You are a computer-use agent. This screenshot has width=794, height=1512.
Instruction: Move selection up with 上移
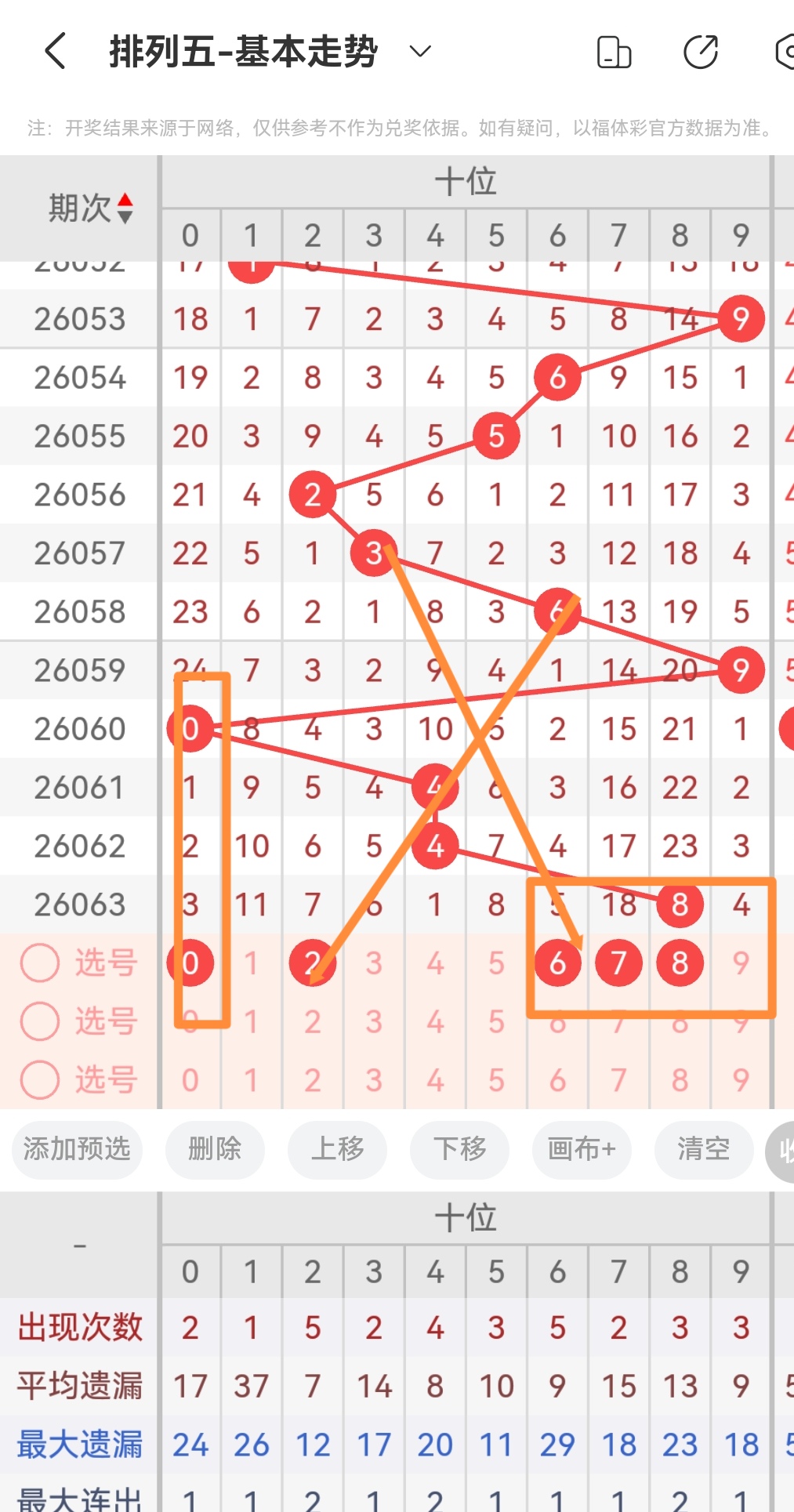pyautogui.click(x=337, y=1149)
